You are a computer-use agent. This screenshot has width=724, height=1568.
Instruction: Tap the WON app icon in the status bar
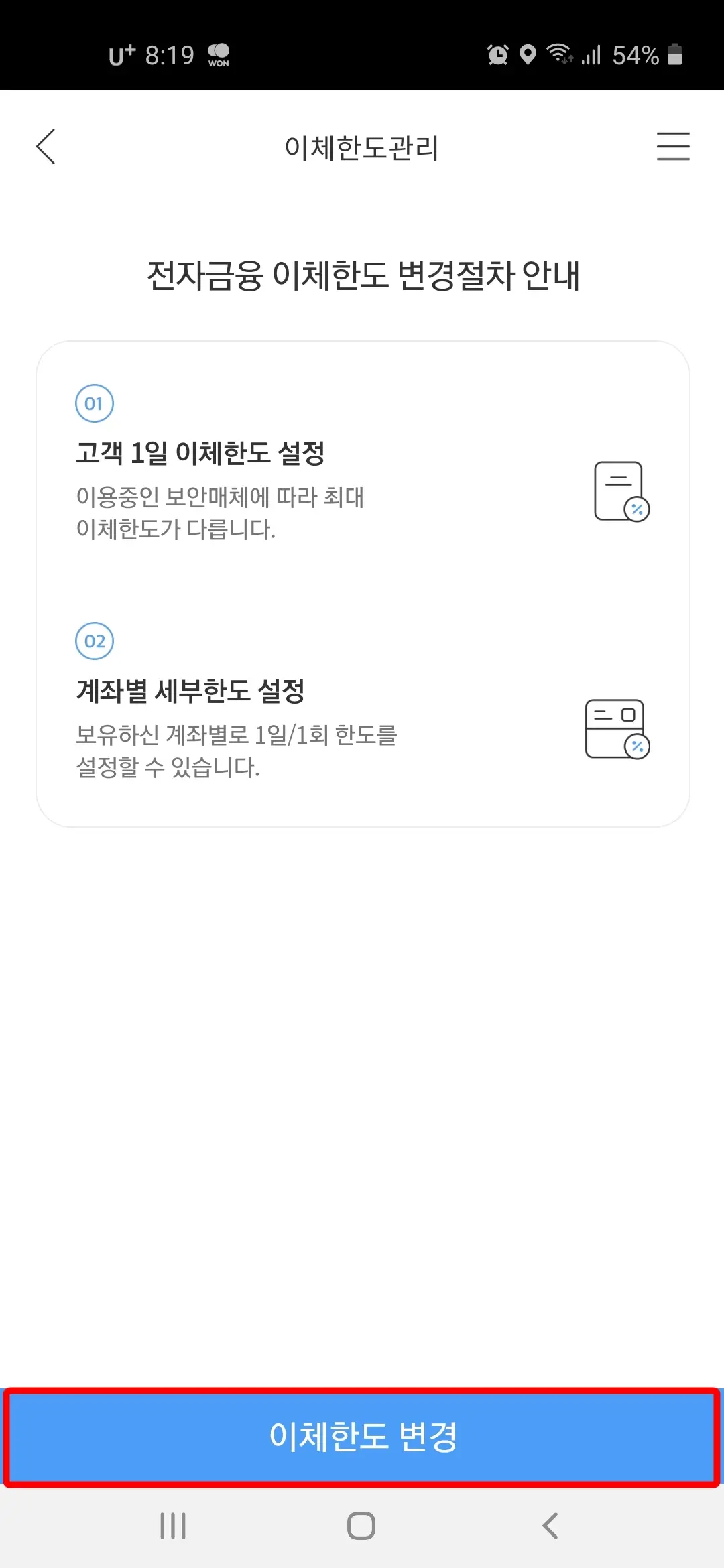(x=219, y=56)
